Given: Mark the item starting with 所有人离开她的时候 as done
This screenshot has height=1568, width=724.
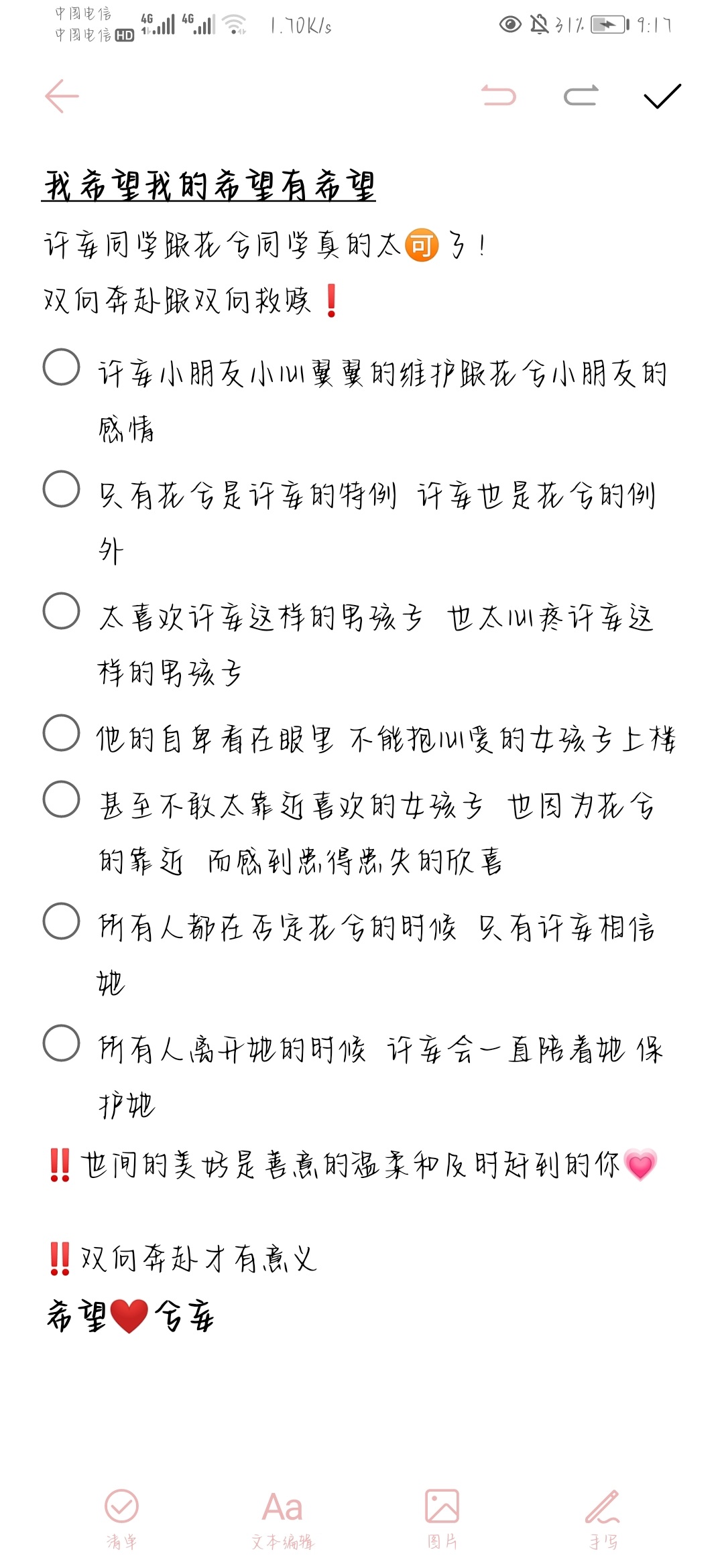Looking at the screenshot, I should click(62, 1043).
